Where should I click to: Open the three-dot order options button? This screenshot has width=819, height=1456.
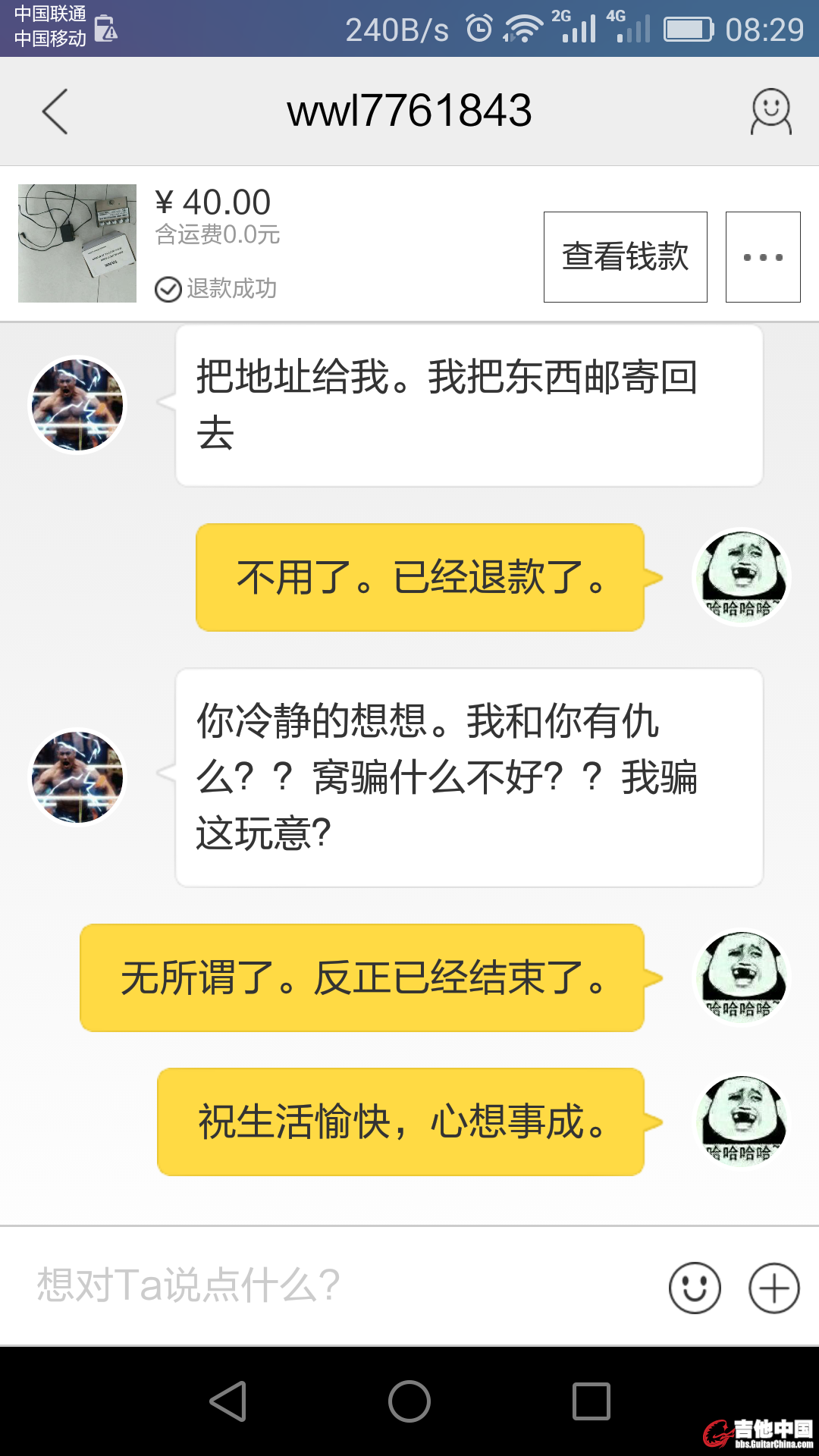point(762,257)
